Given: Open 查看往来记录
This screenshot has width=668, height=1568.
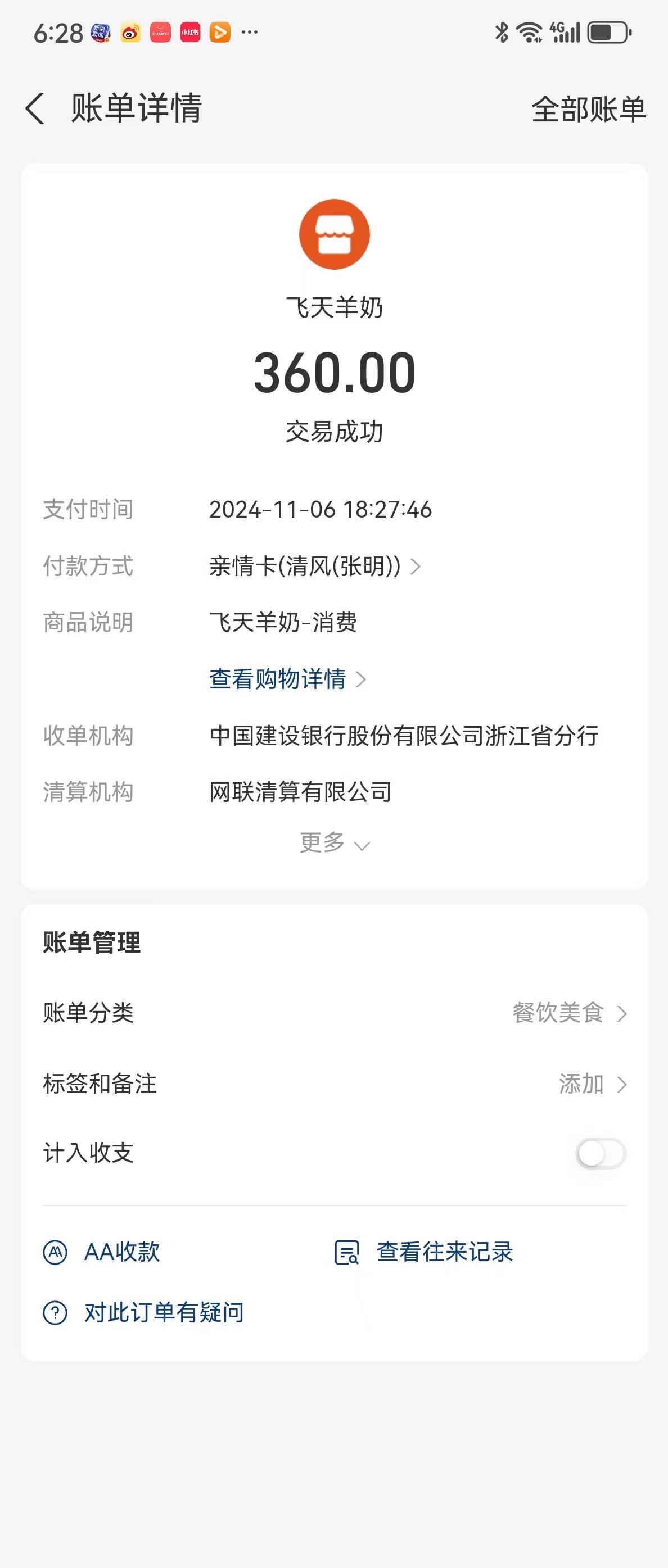Looking at the screenshot, I should 425,1252.
